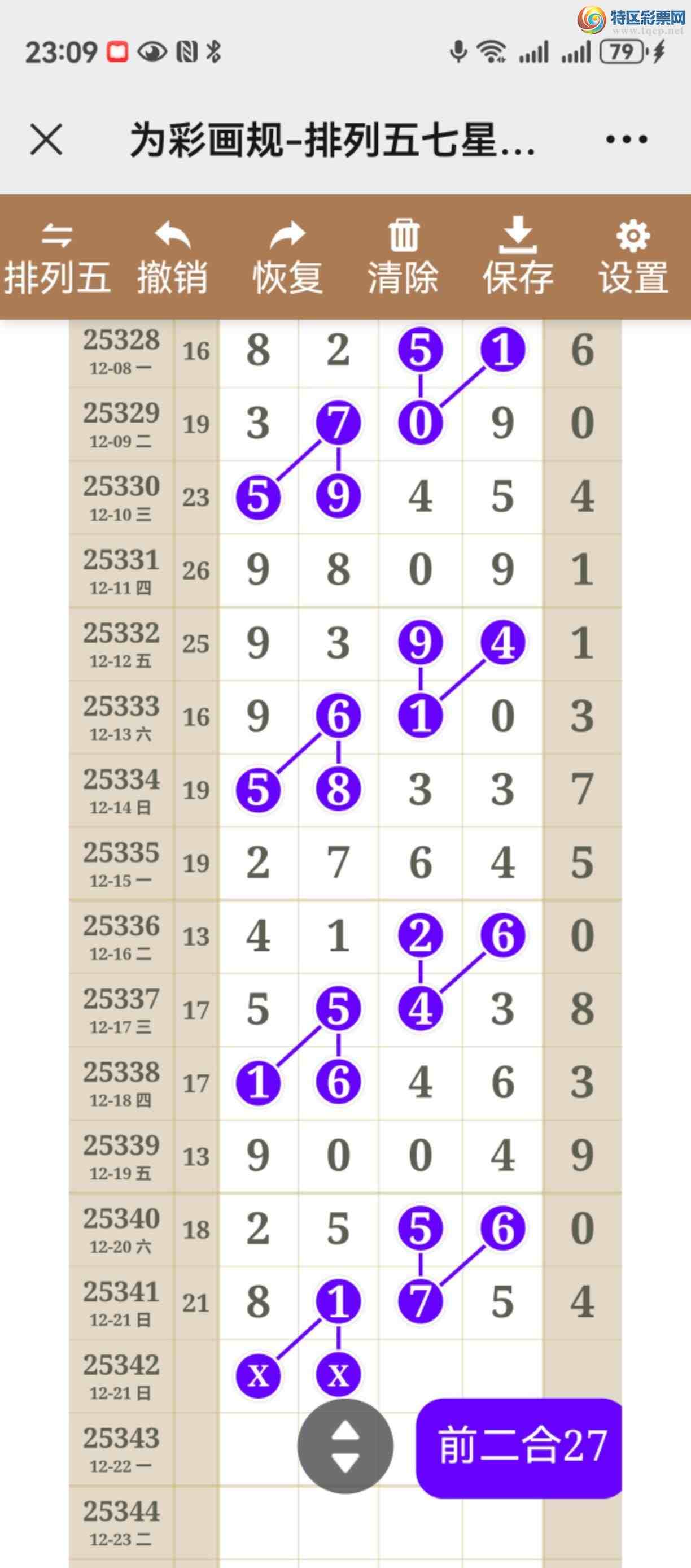
Task: Close the page with the X button
Action: pyautogui.click(x=46, y=140)
